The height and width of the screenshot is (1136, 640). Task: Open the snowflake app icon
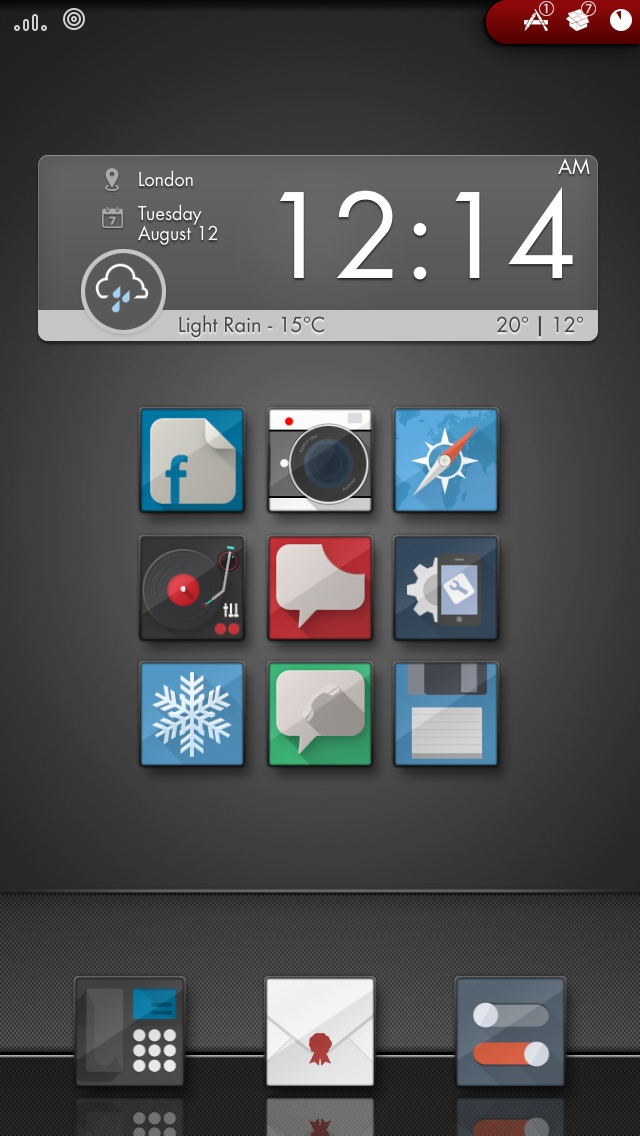(x=192, y=714)
